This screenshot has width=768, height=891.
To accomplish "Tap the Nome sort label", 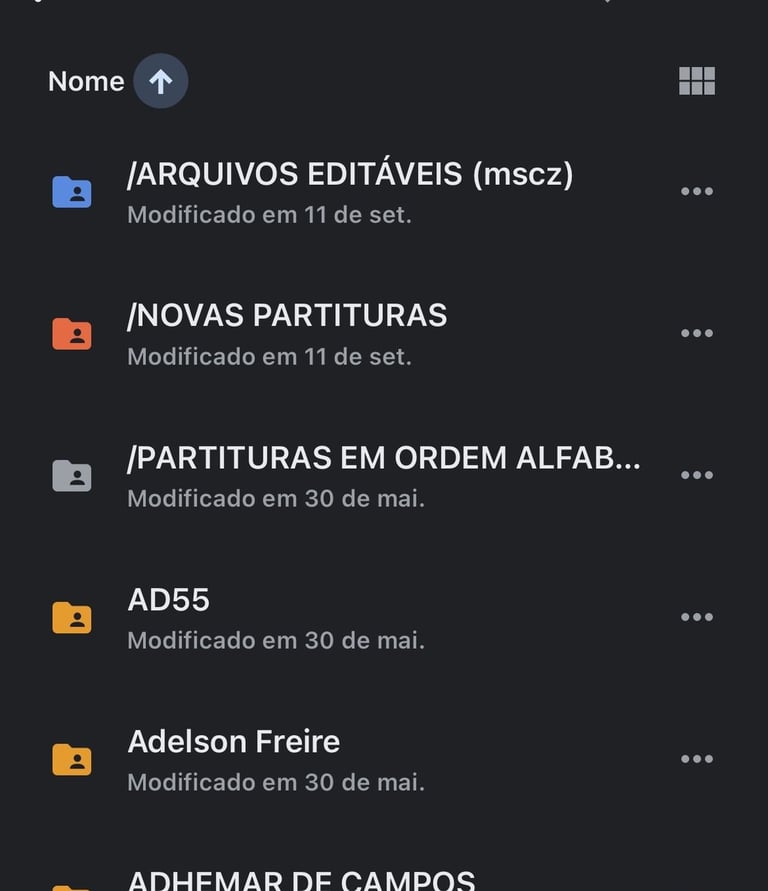I will (x=86, y=81).
